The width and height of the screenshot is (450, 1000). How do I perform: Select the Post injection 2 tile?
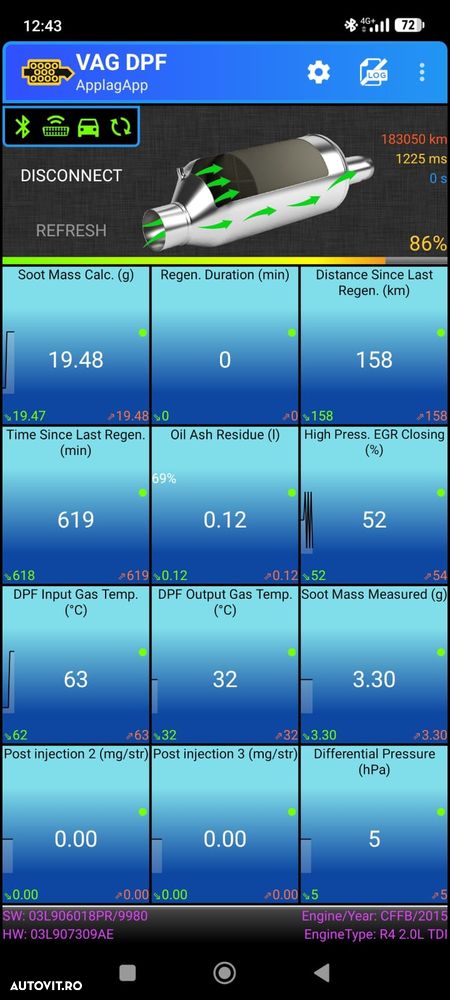[76, 824]
